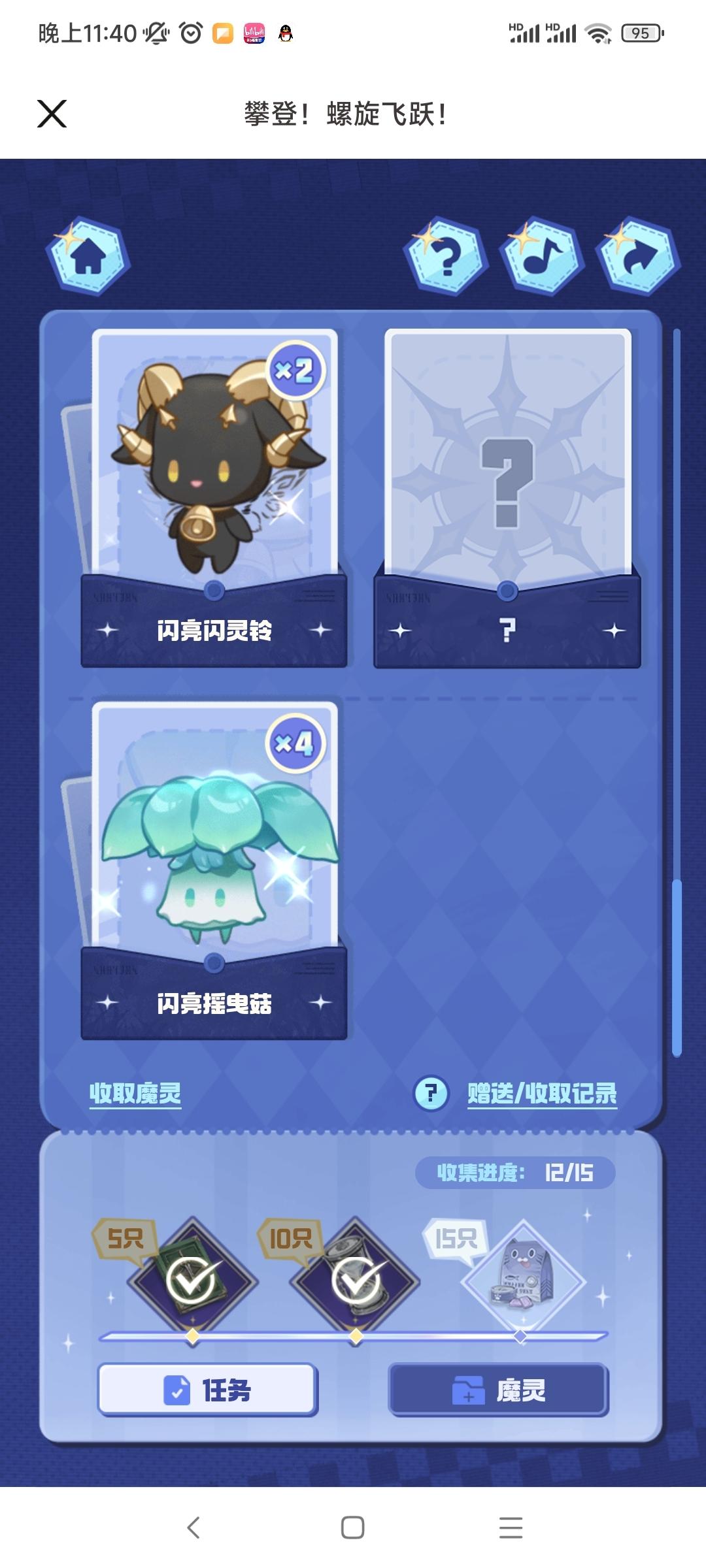Open the 闪亮摇曳菇 card
The height and width of the screenshot is (1568, 706).
pyautogui.click(x=214, y=869)
